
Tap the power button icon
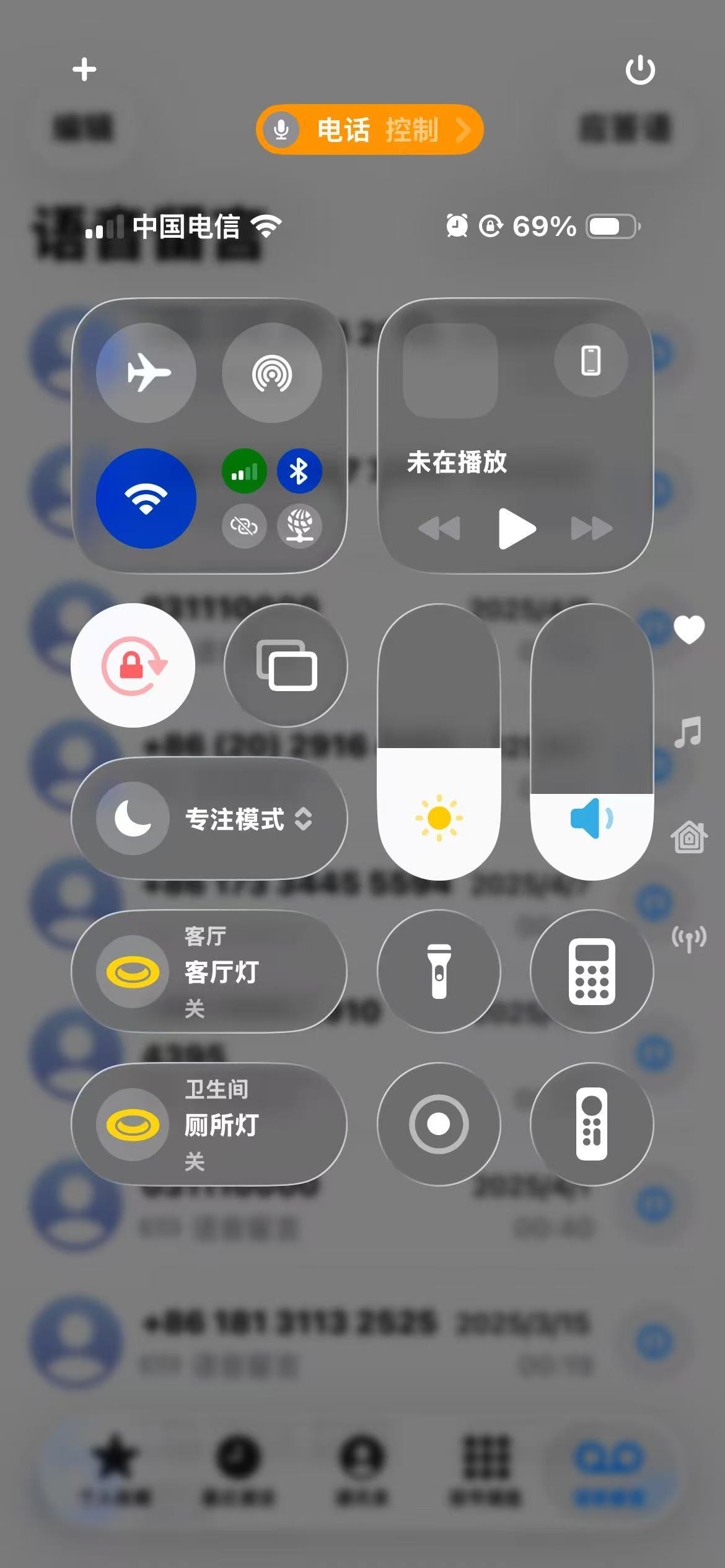point(640,70)
